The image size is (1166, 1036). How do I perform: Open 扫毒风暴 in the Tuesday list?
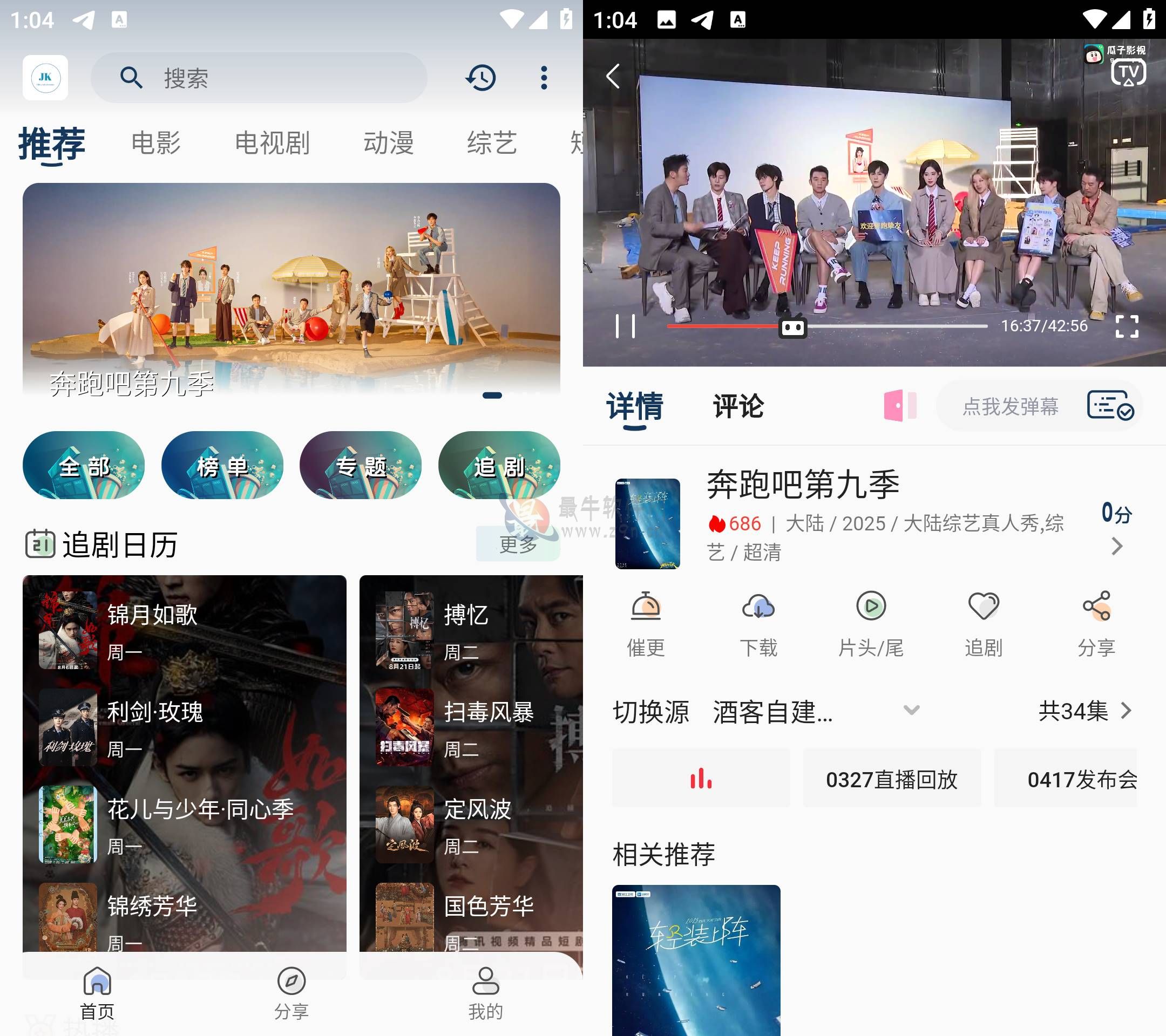tap(489, 712)
